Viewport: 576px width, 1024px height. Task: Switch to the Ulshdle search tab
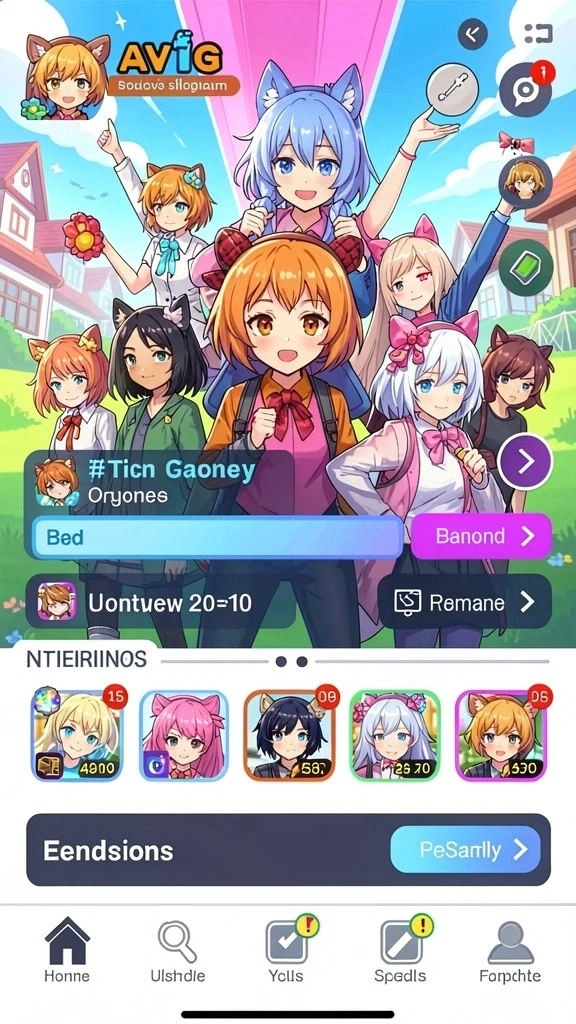pos(177,950)
